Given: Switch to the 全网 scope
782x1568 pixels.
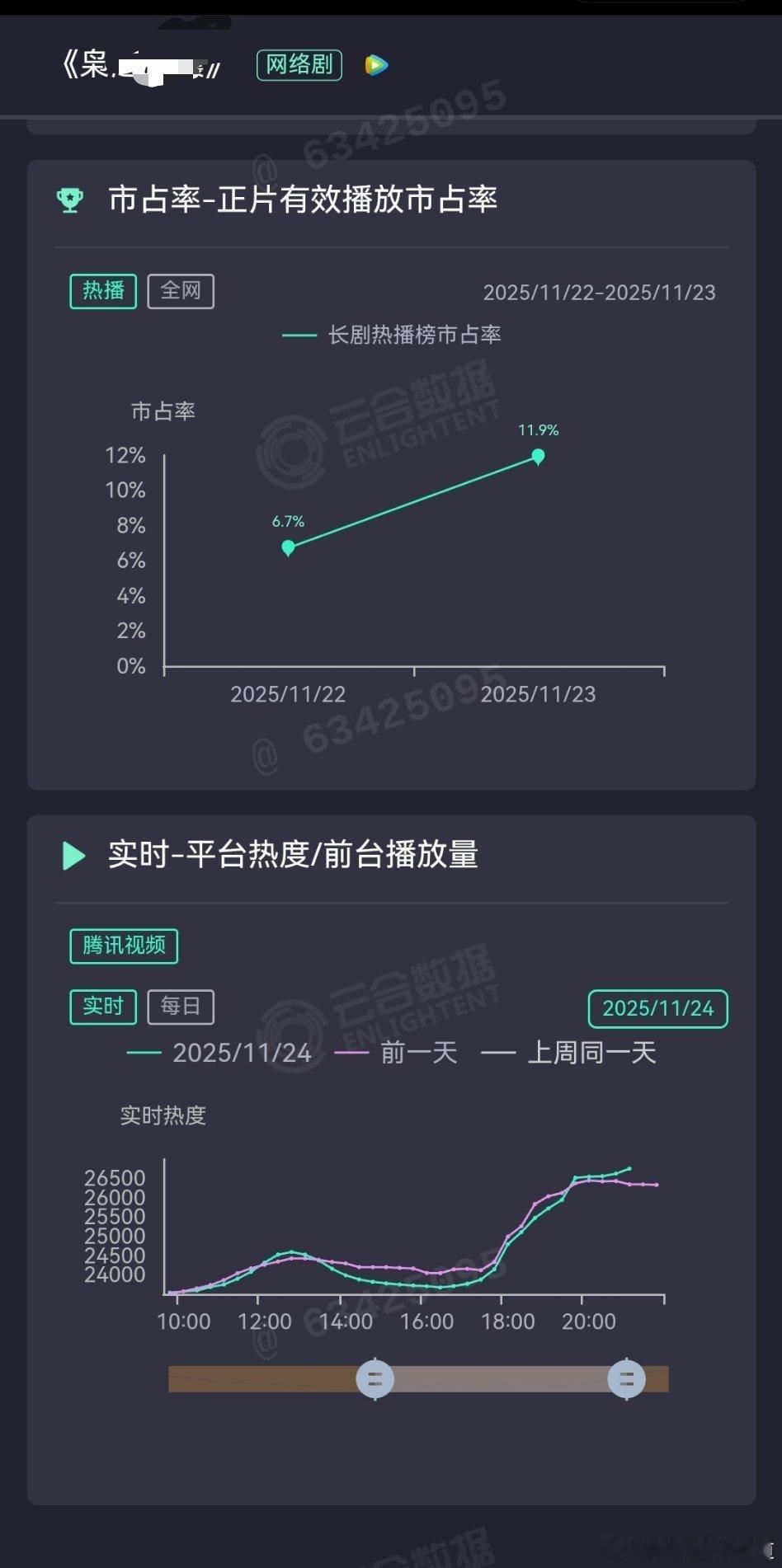Looking at the screenshot, I should point(181,290).
